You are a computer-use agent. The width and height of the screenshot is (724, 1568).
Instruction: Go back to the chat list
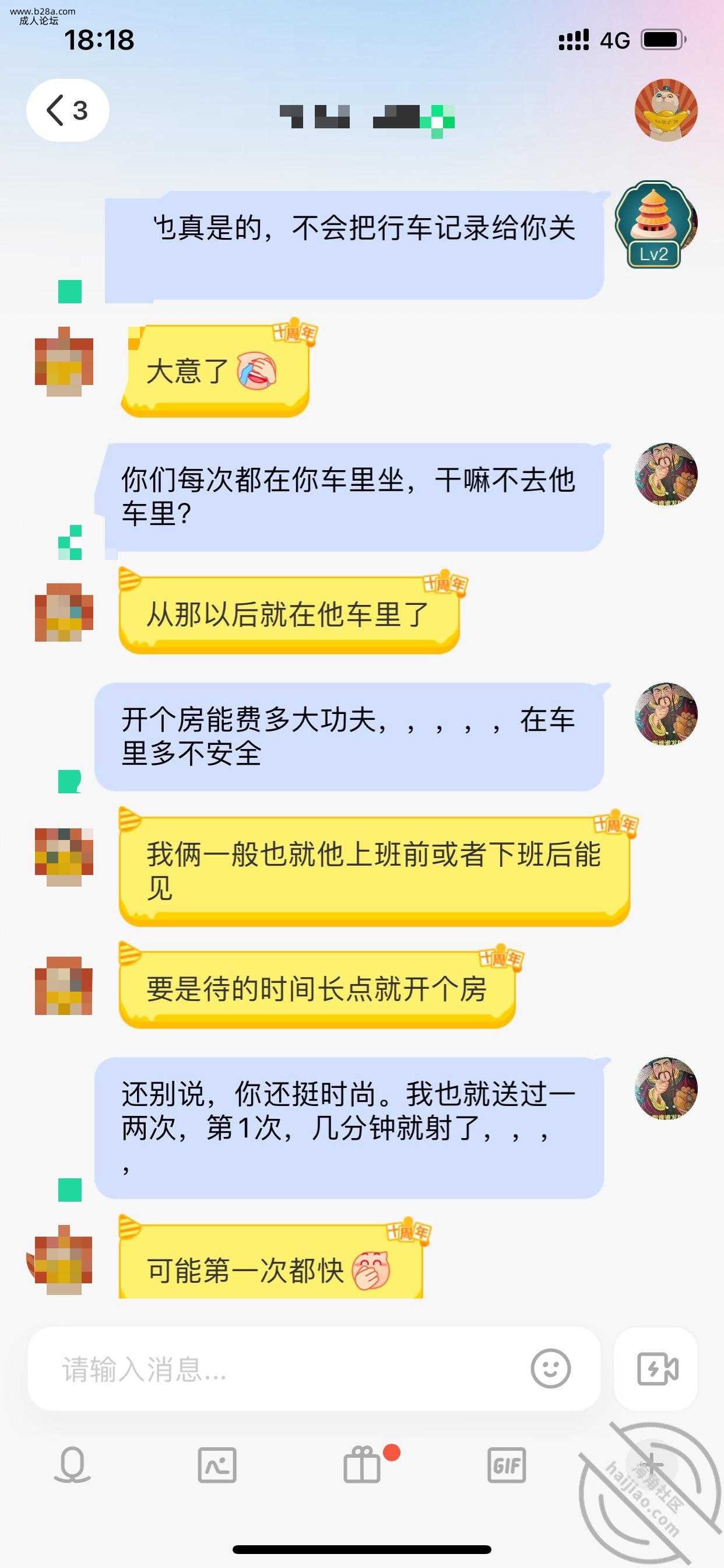pos(67,110)
